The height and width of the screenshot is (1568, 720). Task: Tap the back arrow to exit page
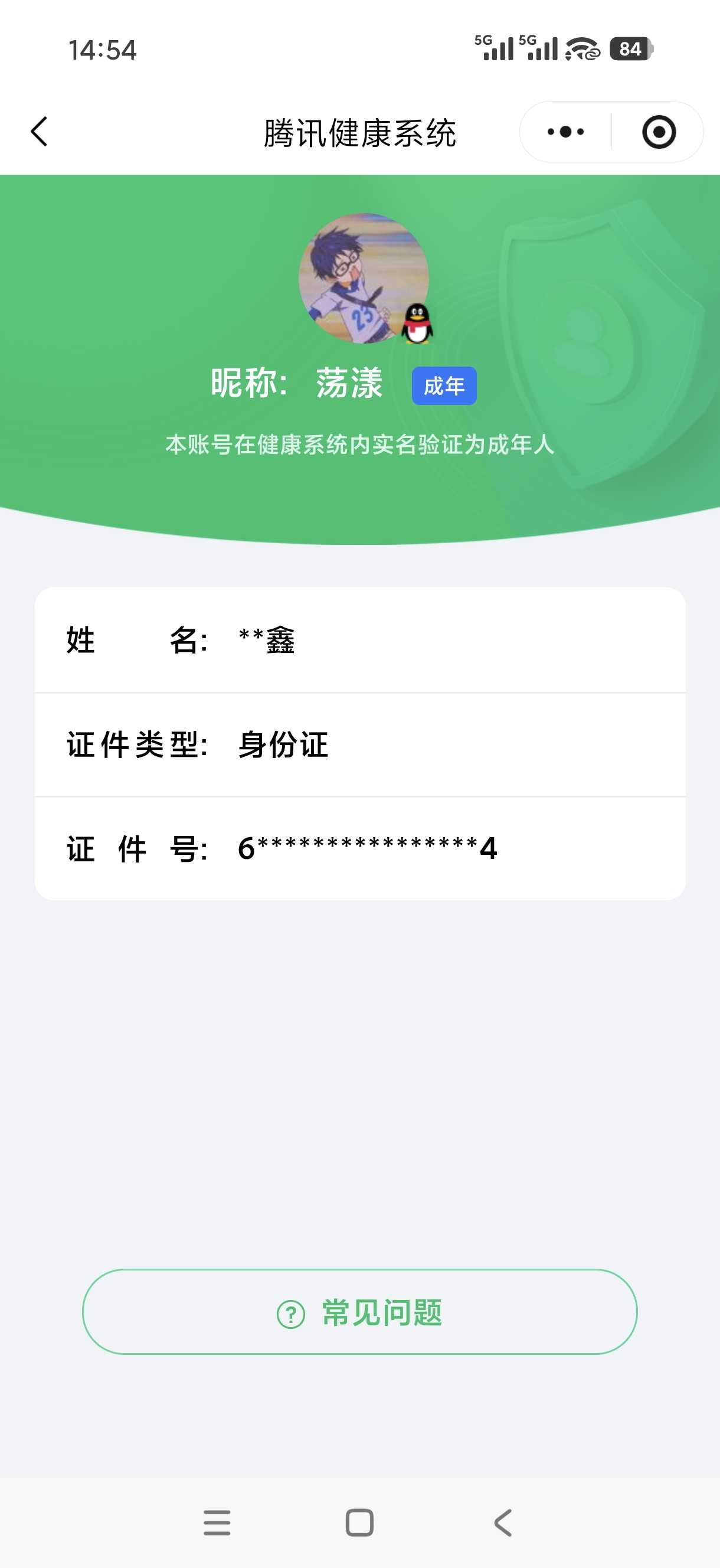point(39,132)
